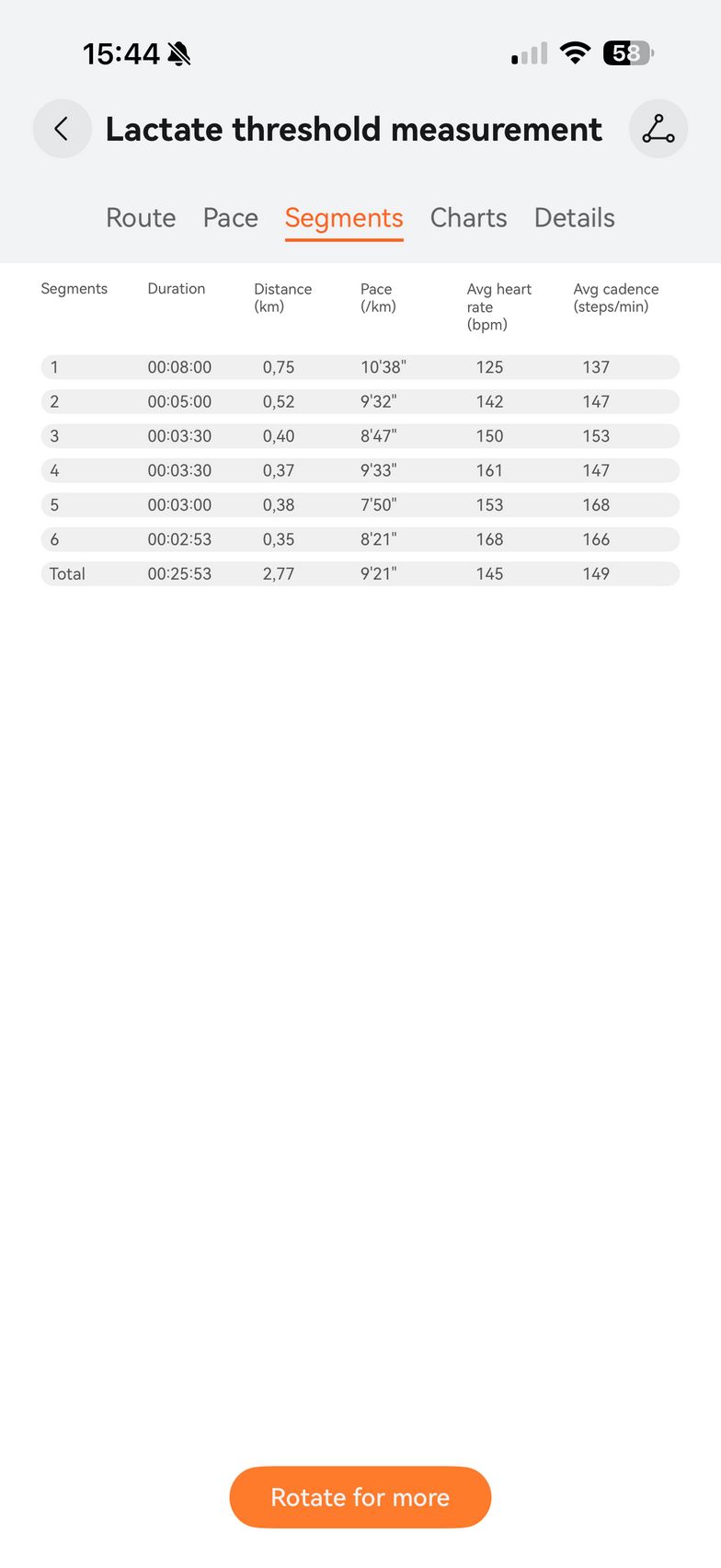Tap the Rotate for more button
The image size is (721, 1568).
[360, 1497]
